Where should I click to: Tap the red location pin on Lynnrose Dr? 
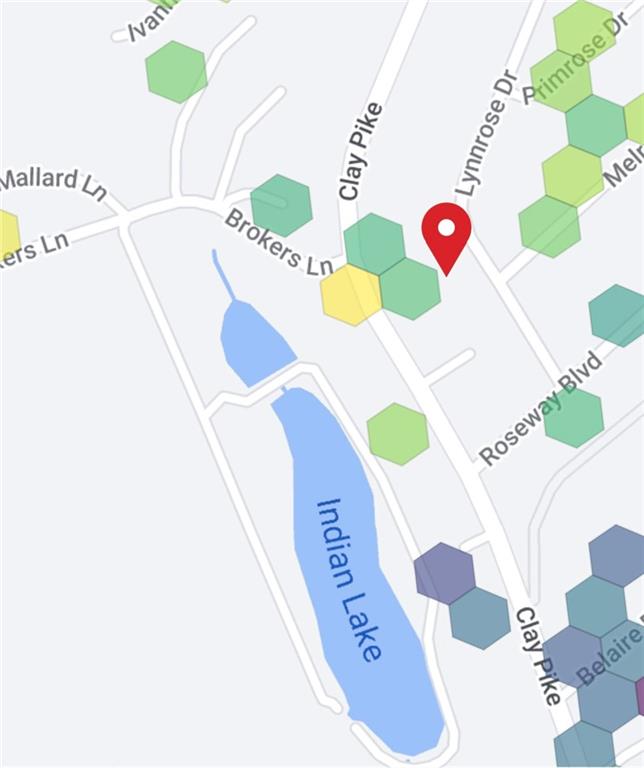coord(446,232)
